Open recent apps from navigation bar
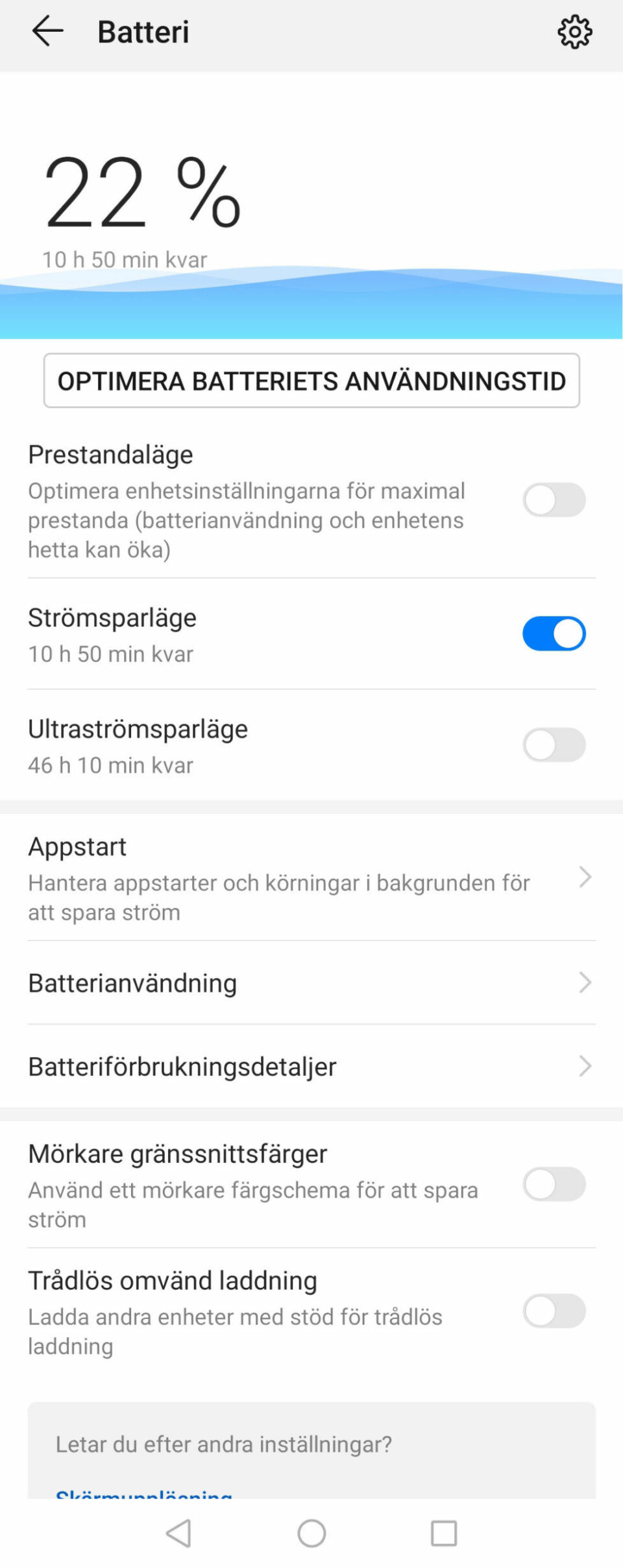The width and height of the screenshot is (623, 1568). [x=444, y=1534]
